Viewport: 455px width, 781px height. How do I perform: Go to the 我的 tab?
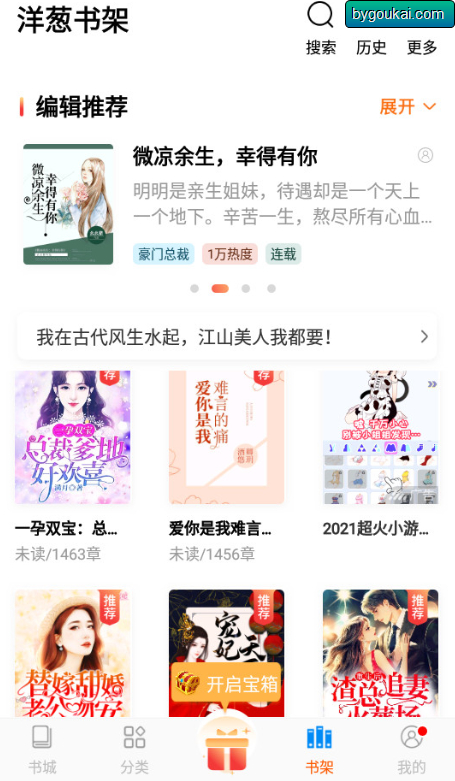412,750
